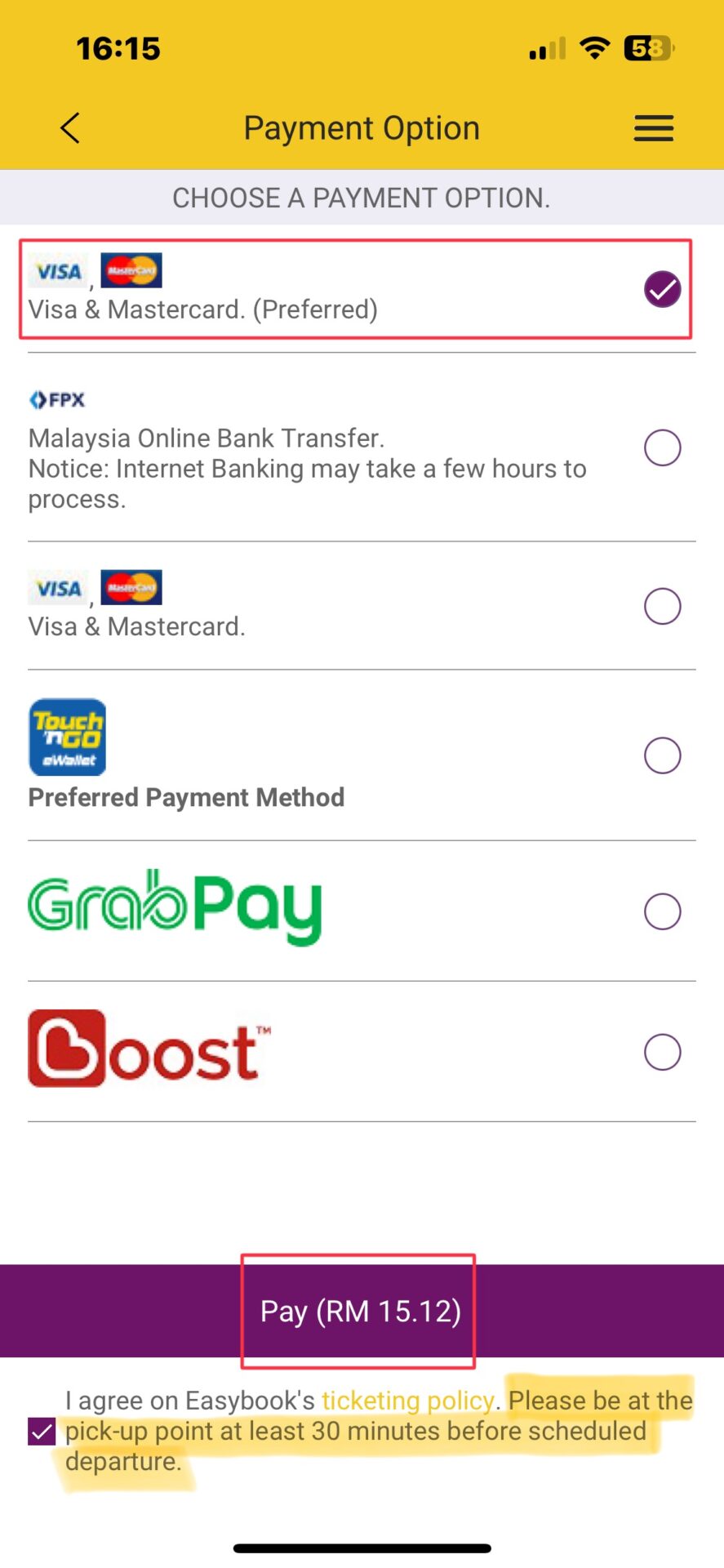Uncheck the ticketing policy agreement checkbox
The height and width of the screenshot is (1568, 724).
coord(42,1432)
